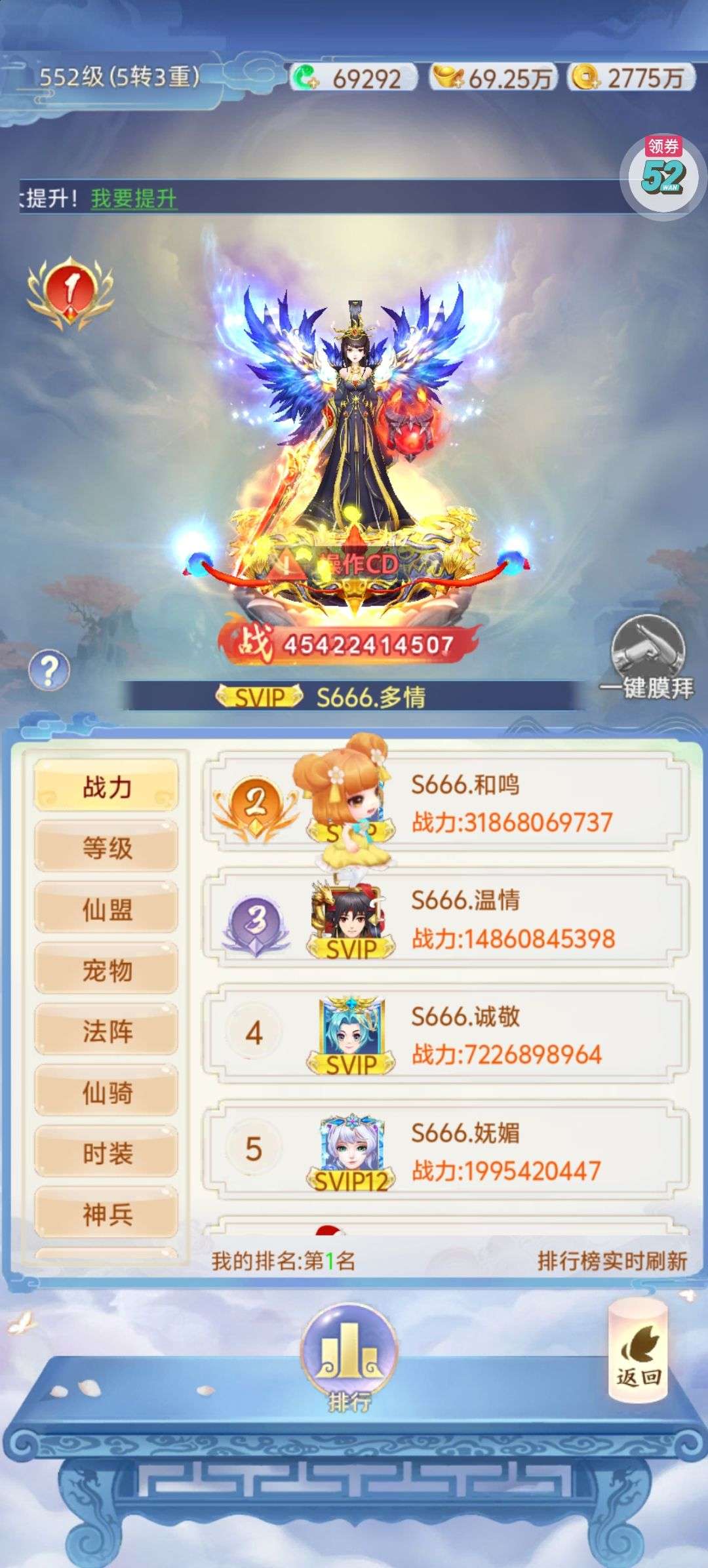Switch to the 仙骑 ranking tab
708x1568 pixels.
click(x=106, y=1092)
